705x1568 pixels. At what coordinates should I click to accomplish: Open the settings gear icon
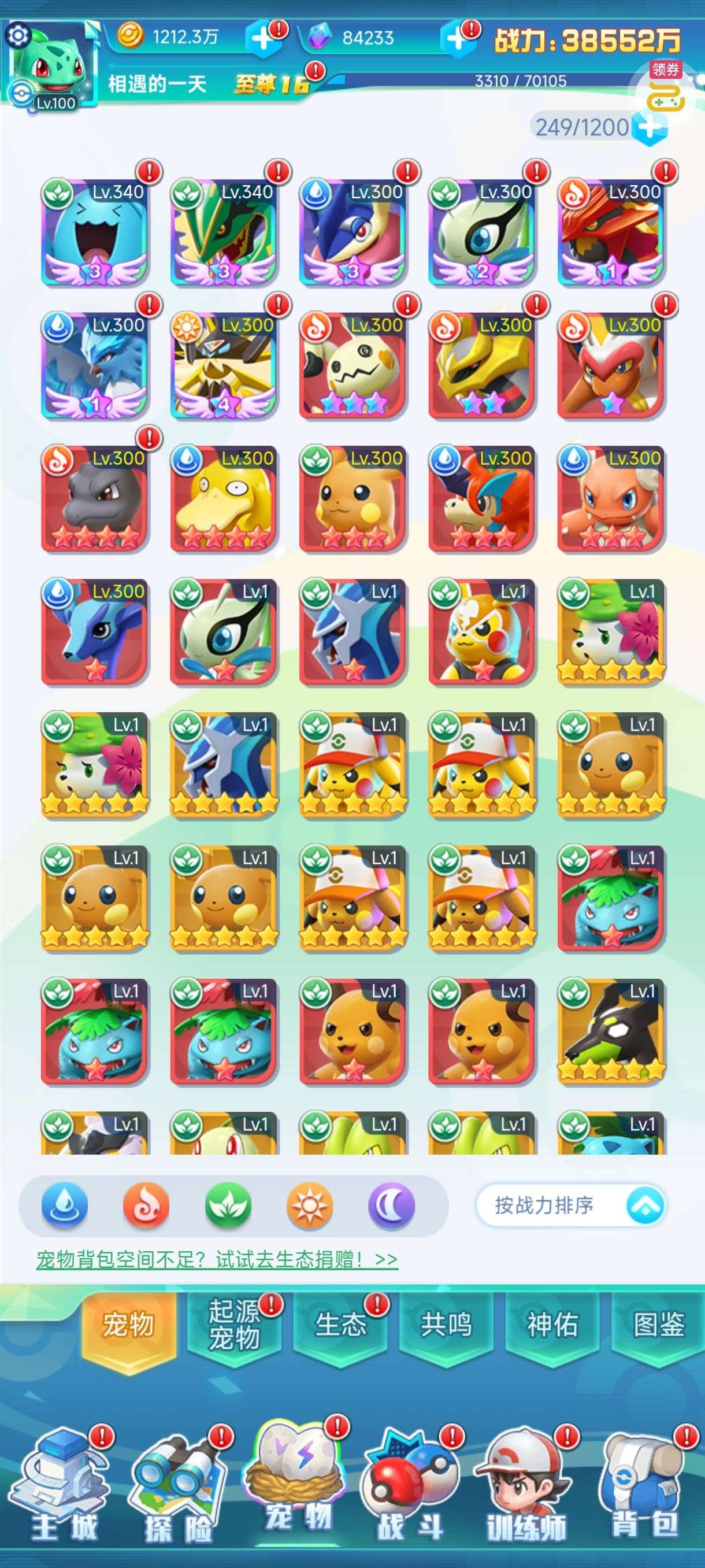pyautogui.click(x=18, y=35)
